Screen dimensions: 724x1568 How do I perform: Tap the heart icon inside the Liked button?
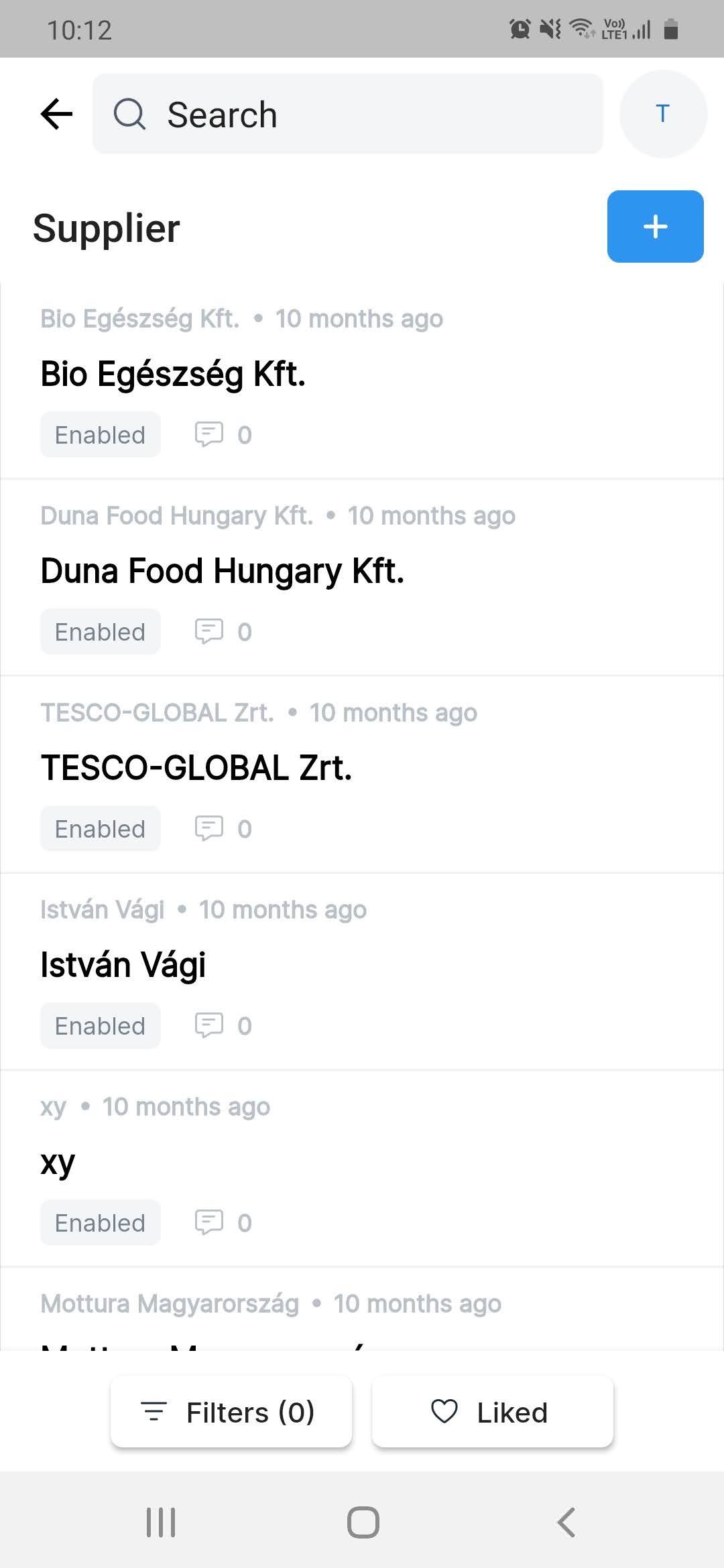pyautogui.click(x=444, y=1412)
